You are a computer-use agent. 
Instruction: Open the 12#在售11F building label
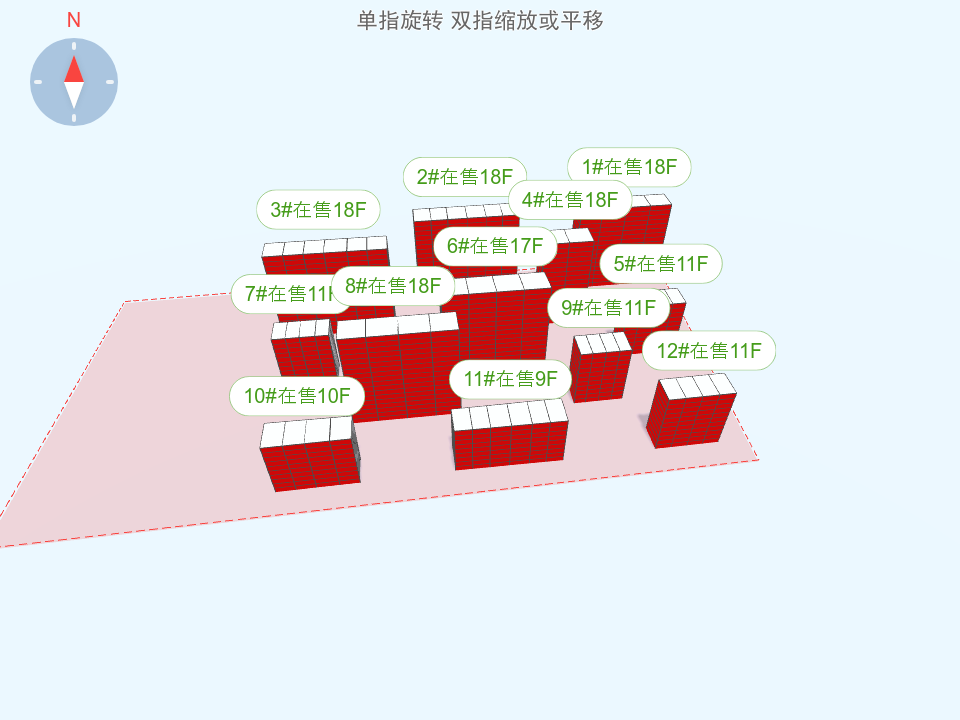pyautogui.click(x=709, y=351)
